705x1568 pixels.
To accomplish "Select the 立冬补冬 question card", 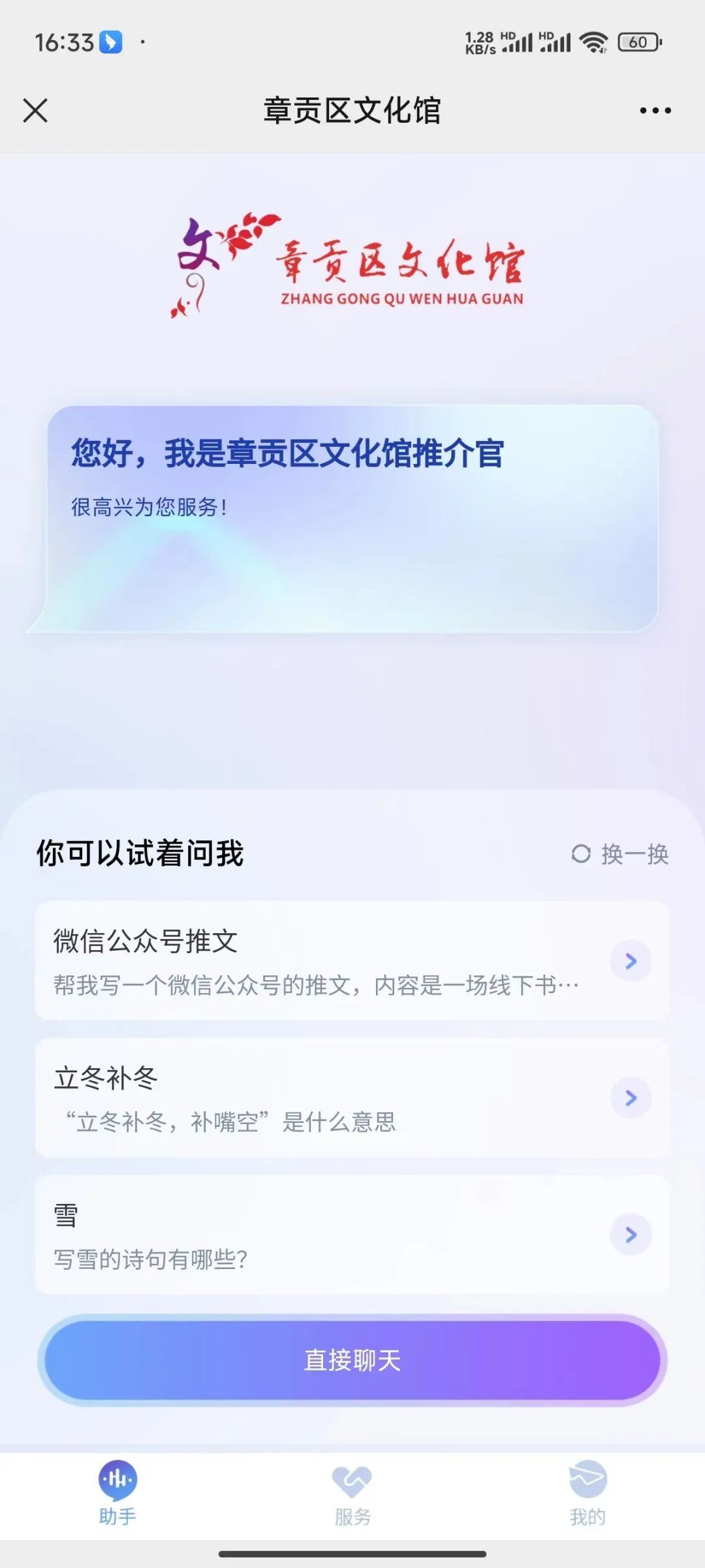I will [352, 1098].
